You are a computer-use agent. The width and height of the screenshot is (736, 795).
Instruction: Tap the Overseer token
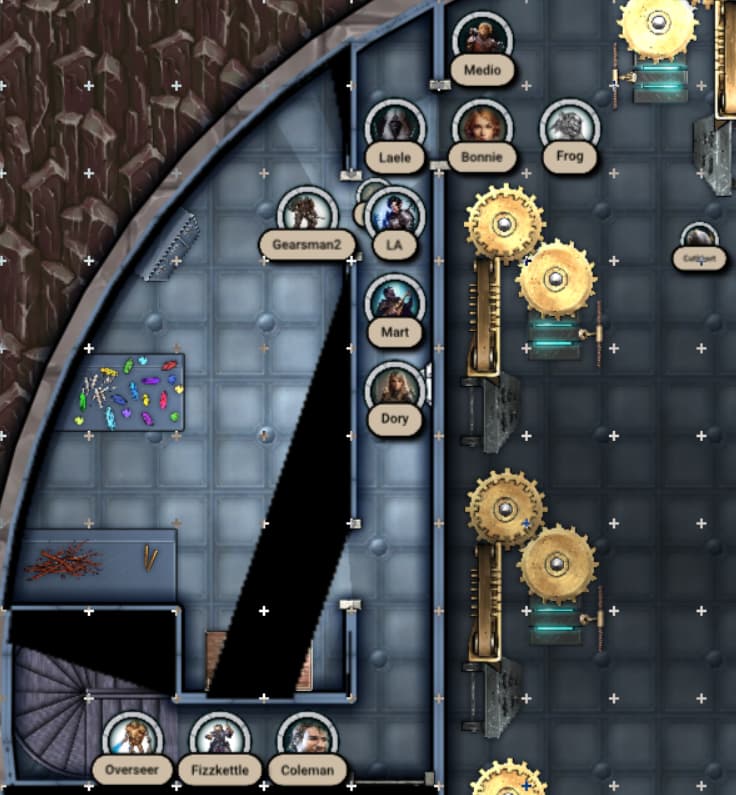[x=132, y=740]
